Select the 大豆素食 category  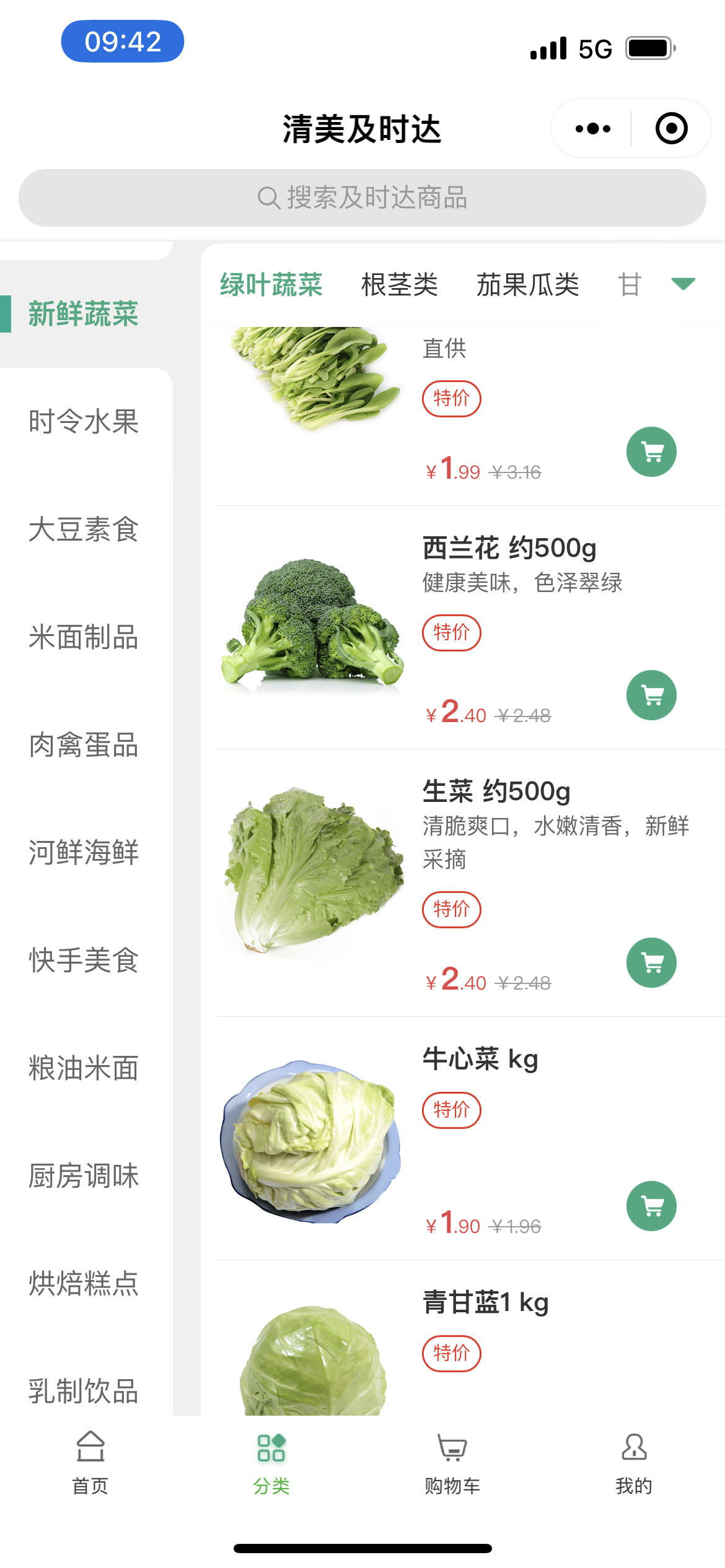click(84, 529)
